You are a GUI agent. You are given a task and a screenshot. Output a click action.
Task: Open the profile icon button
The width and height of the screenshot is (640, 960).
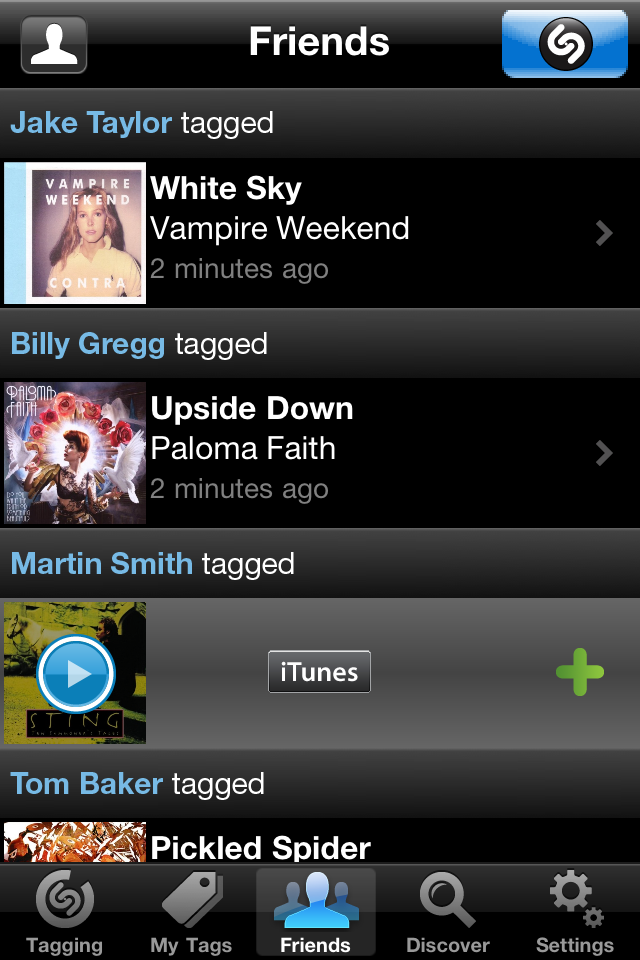tap(54, 45)
